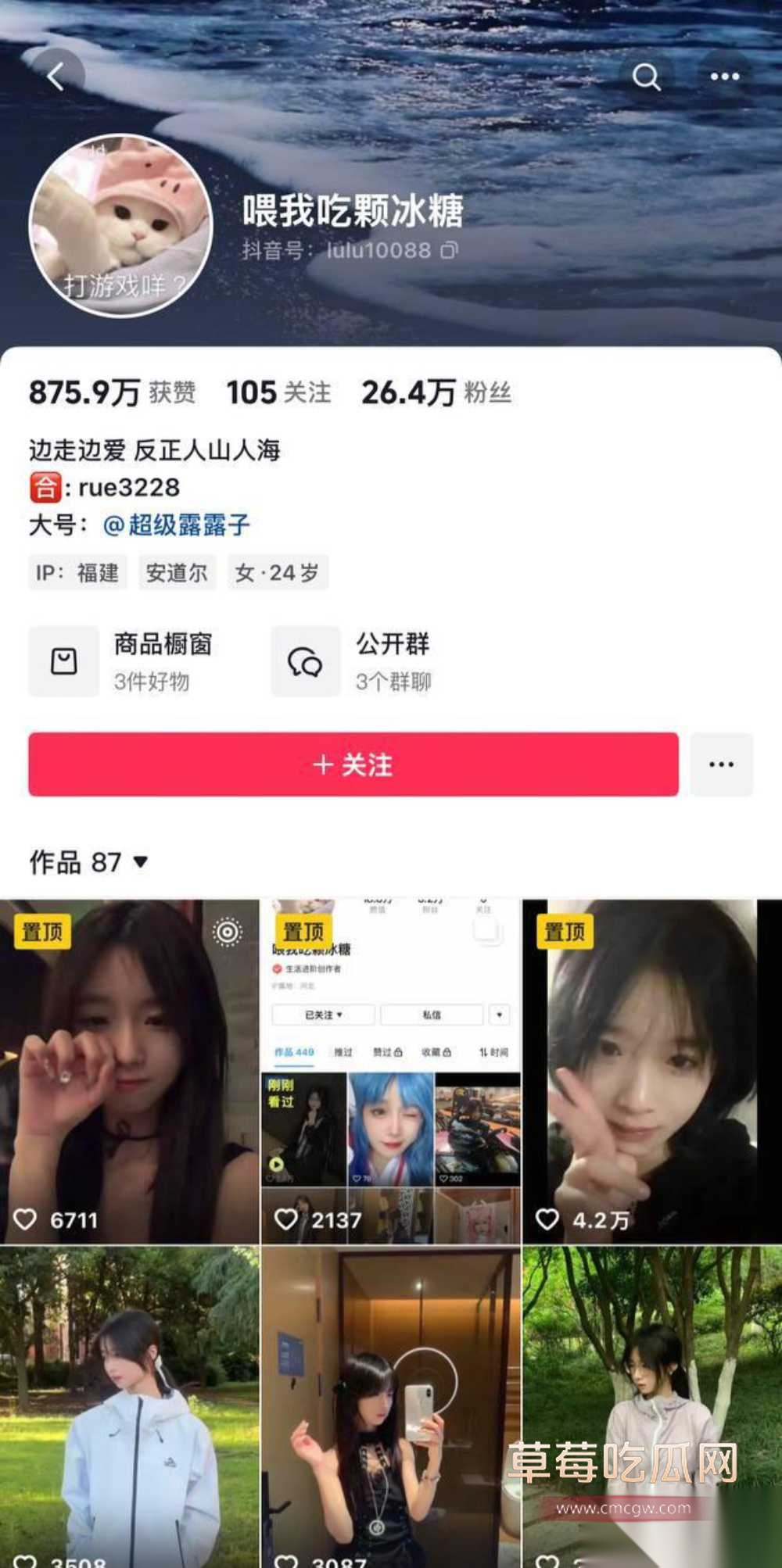The image size is (782, 1568).
Task: Play the pinned video with 6711 likes
Action: coord(129,1071)
